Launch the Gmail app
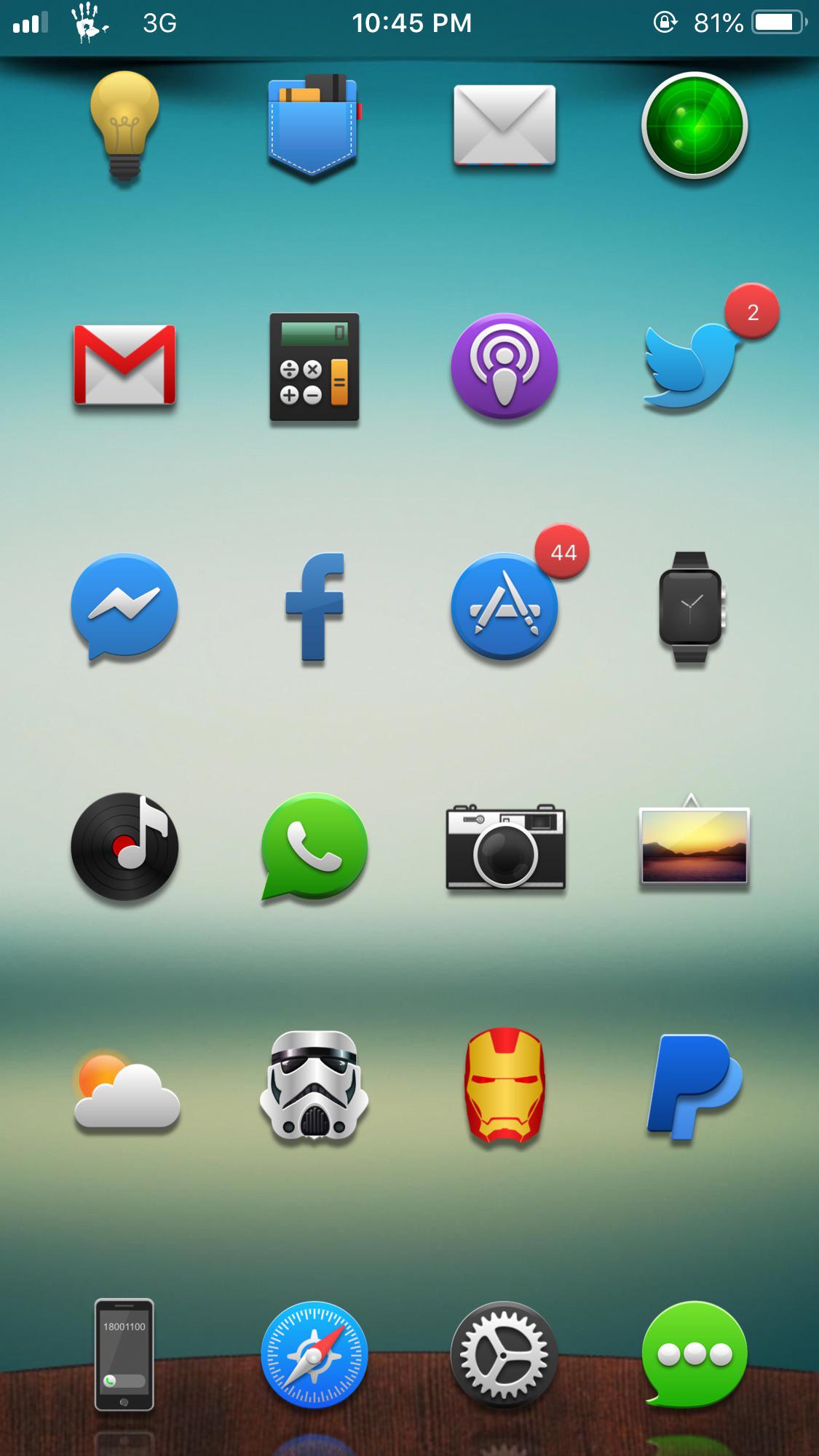The height and width of the screenshot is (1456, 819). point(124,365)
